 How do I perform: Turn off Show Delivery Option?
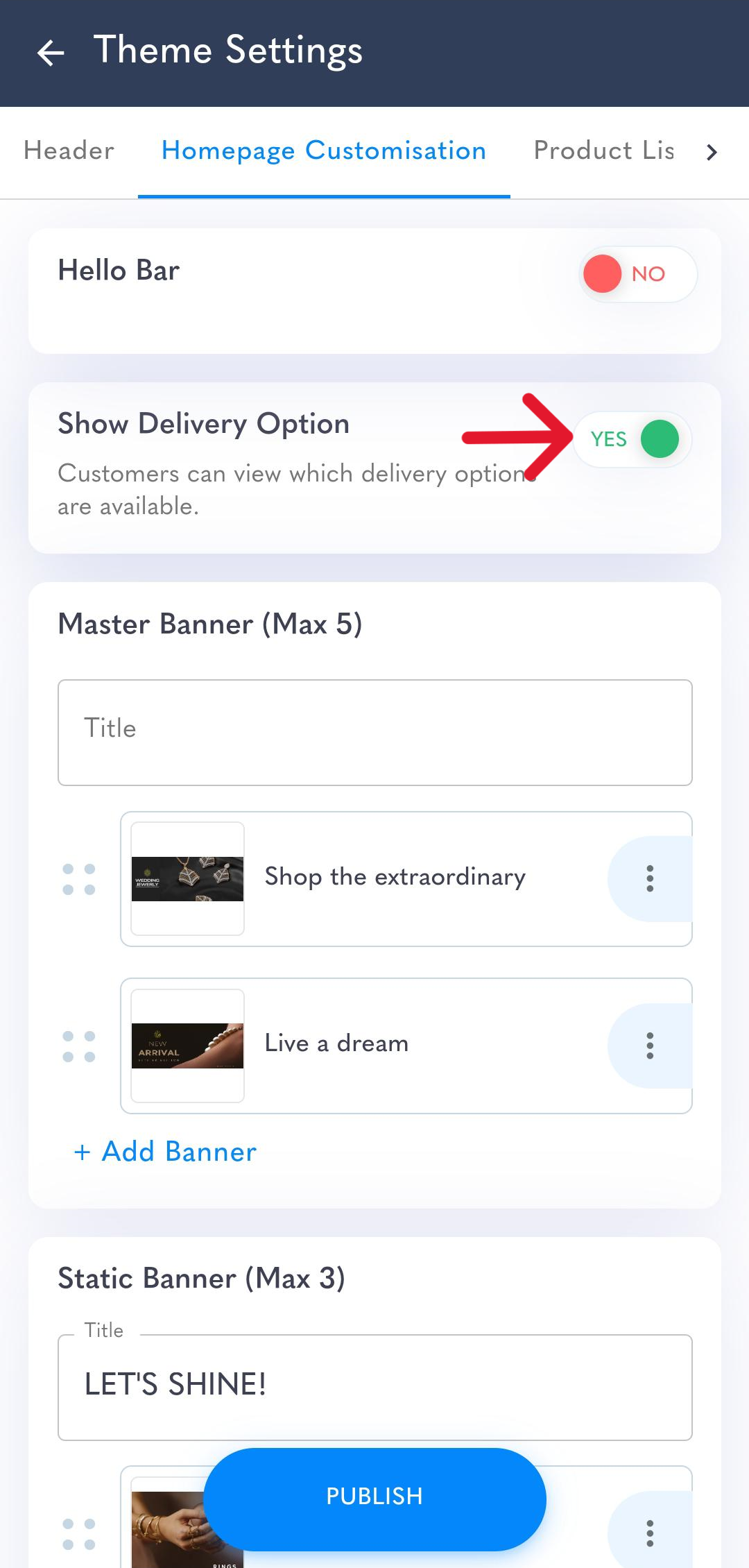(632, 439)
